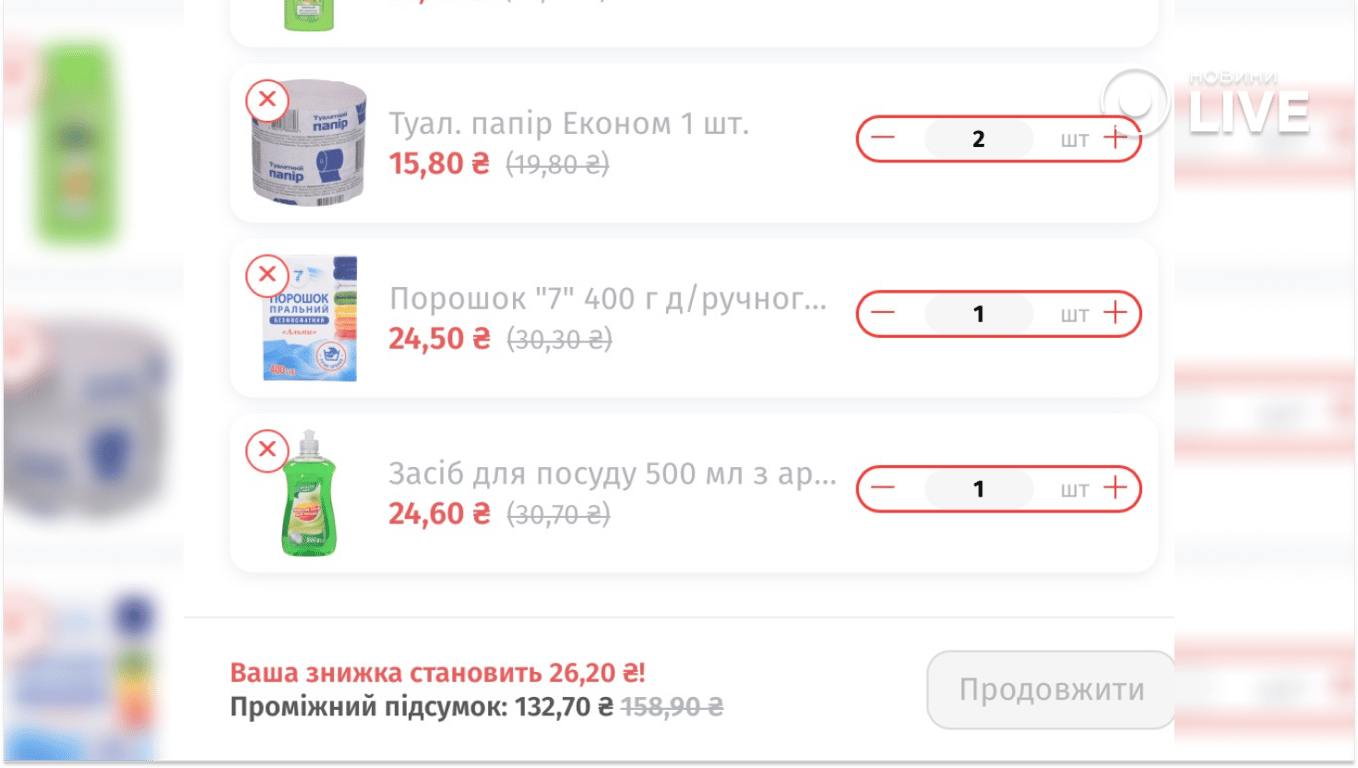
Task: Remove Порошок "7" 400 г from the cart
Action: click(267, 275)
